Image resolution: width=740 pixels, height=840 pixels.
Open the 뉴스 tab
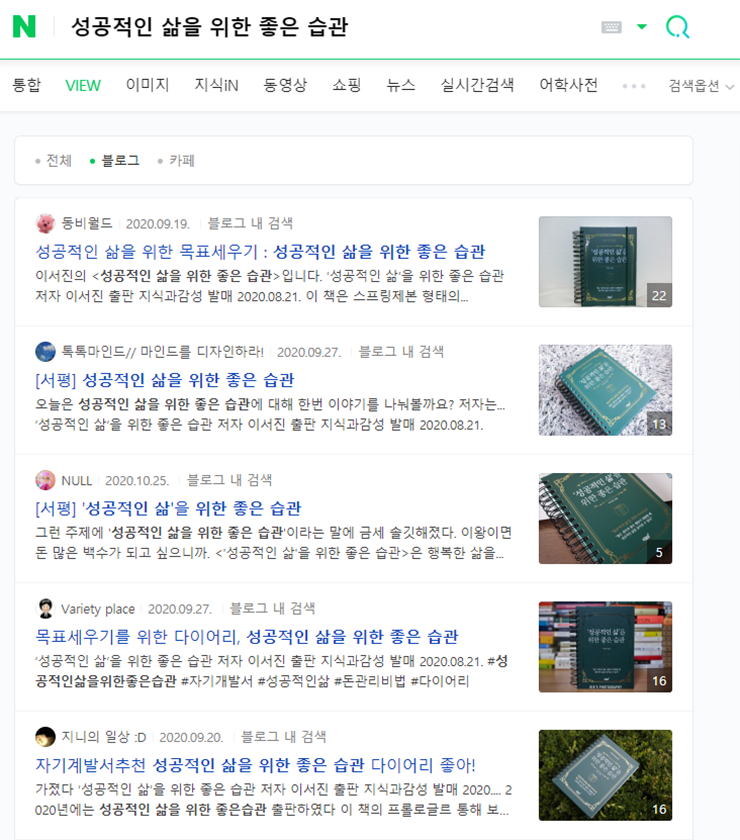pos(401,85)
